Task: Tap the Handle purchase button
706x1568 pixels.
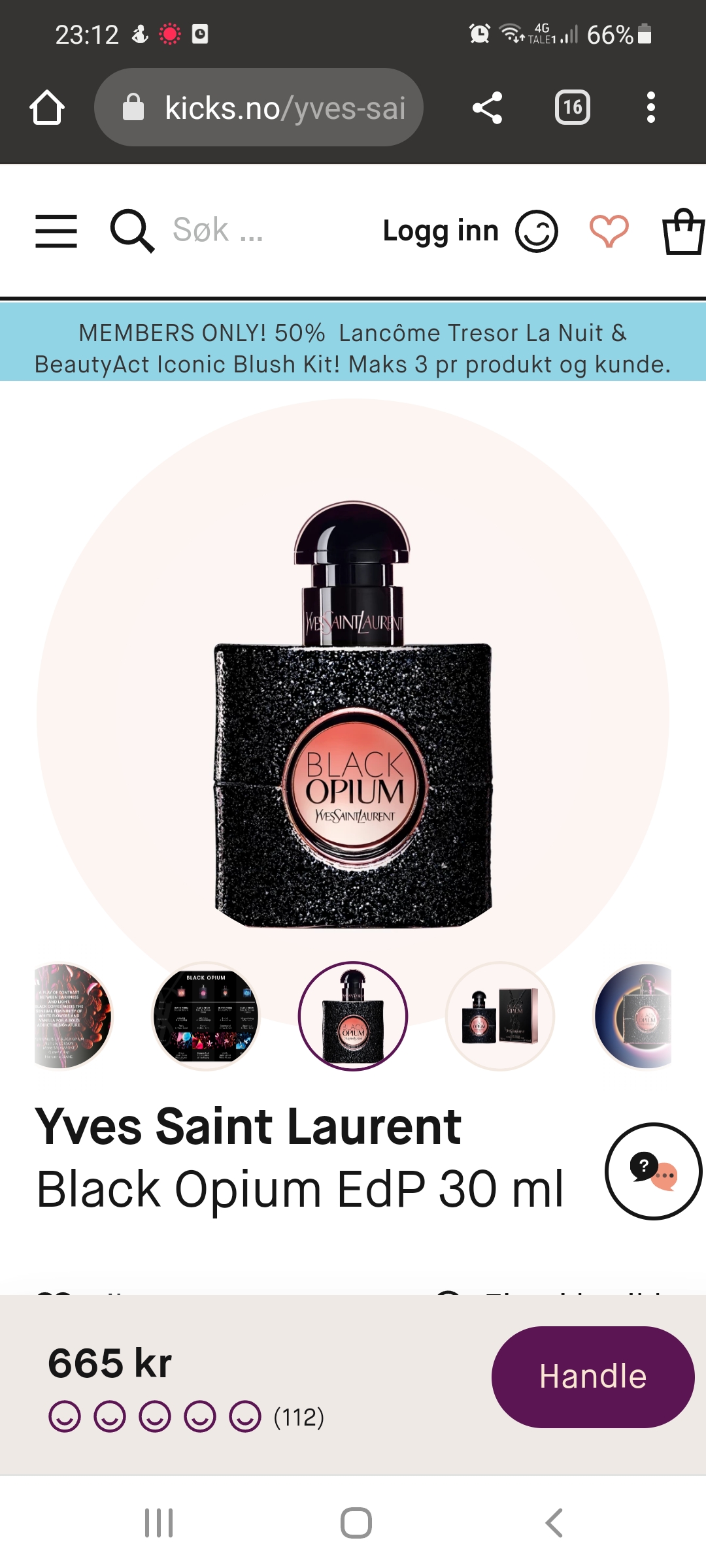Action: pyautogui.click(x=592, y=1377)
